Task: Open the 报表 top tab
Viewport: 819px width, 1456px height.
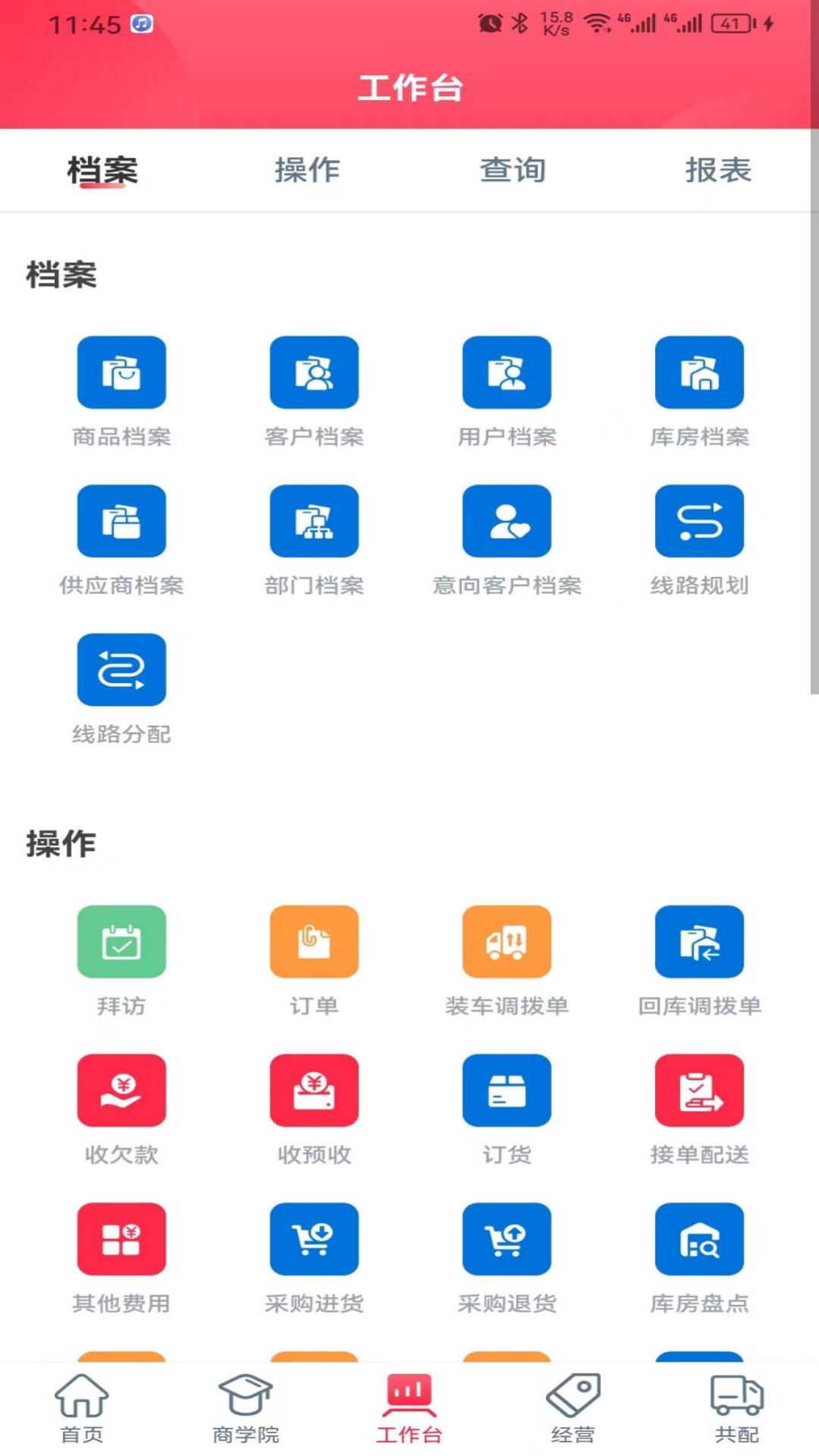Action: click(x=718, y=170)
